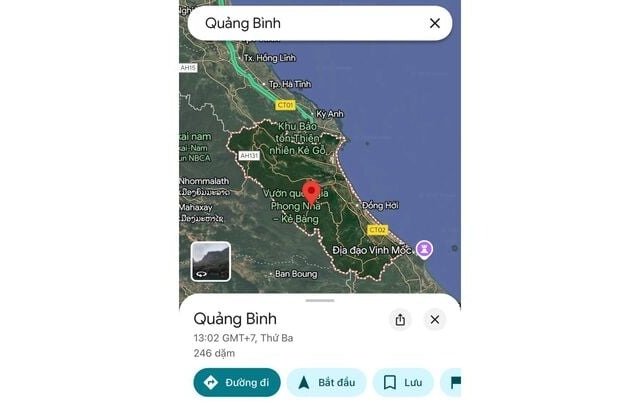Image resolution: width=640 pixels, height=405 pixels.
Task: Open the Địa đạo Vịnh Mốc marker
Action: (425, 247)
